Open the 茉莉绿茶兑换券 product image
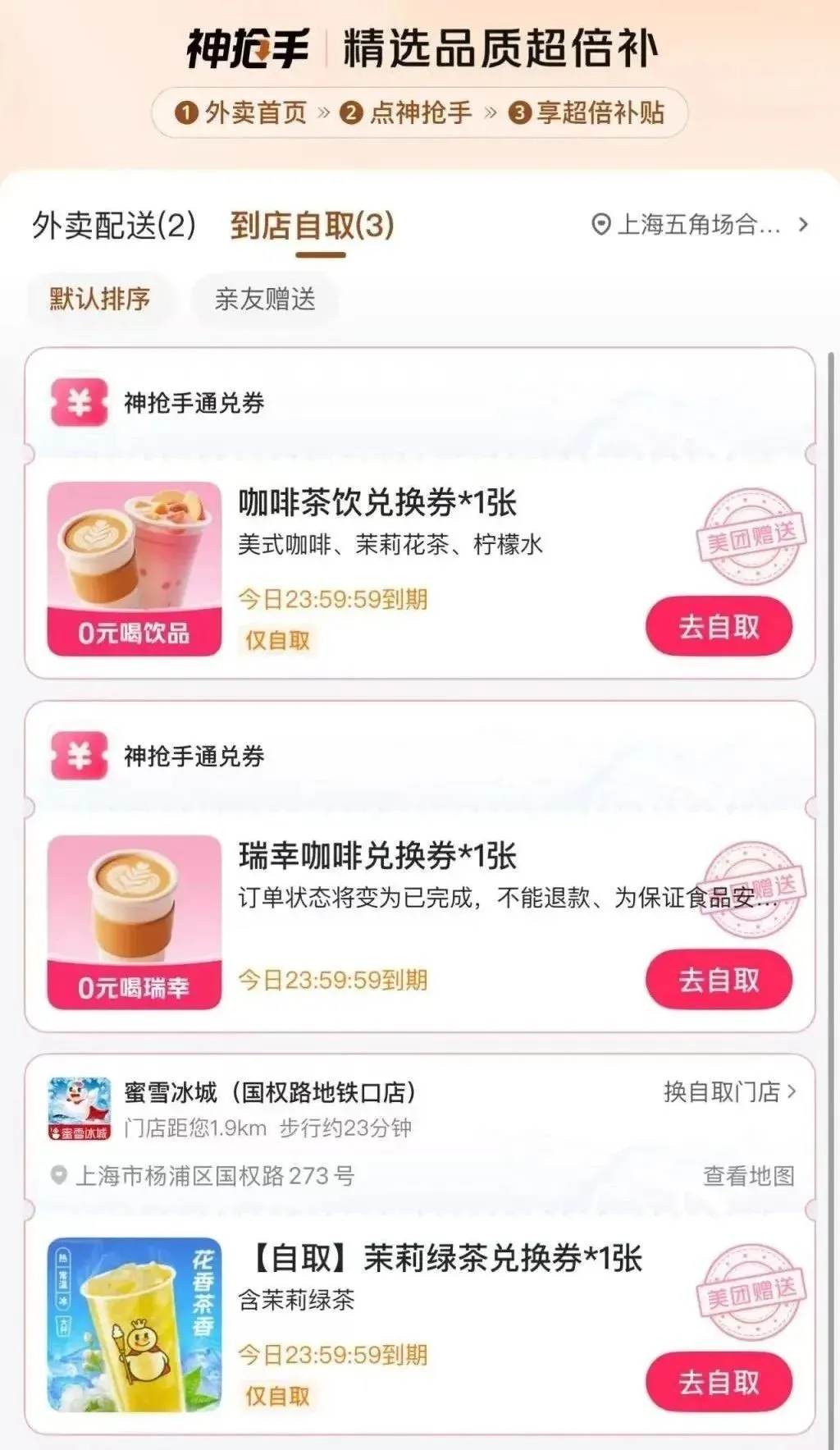Screen dimensions: 840x1450 click(x=135, y=1324)
